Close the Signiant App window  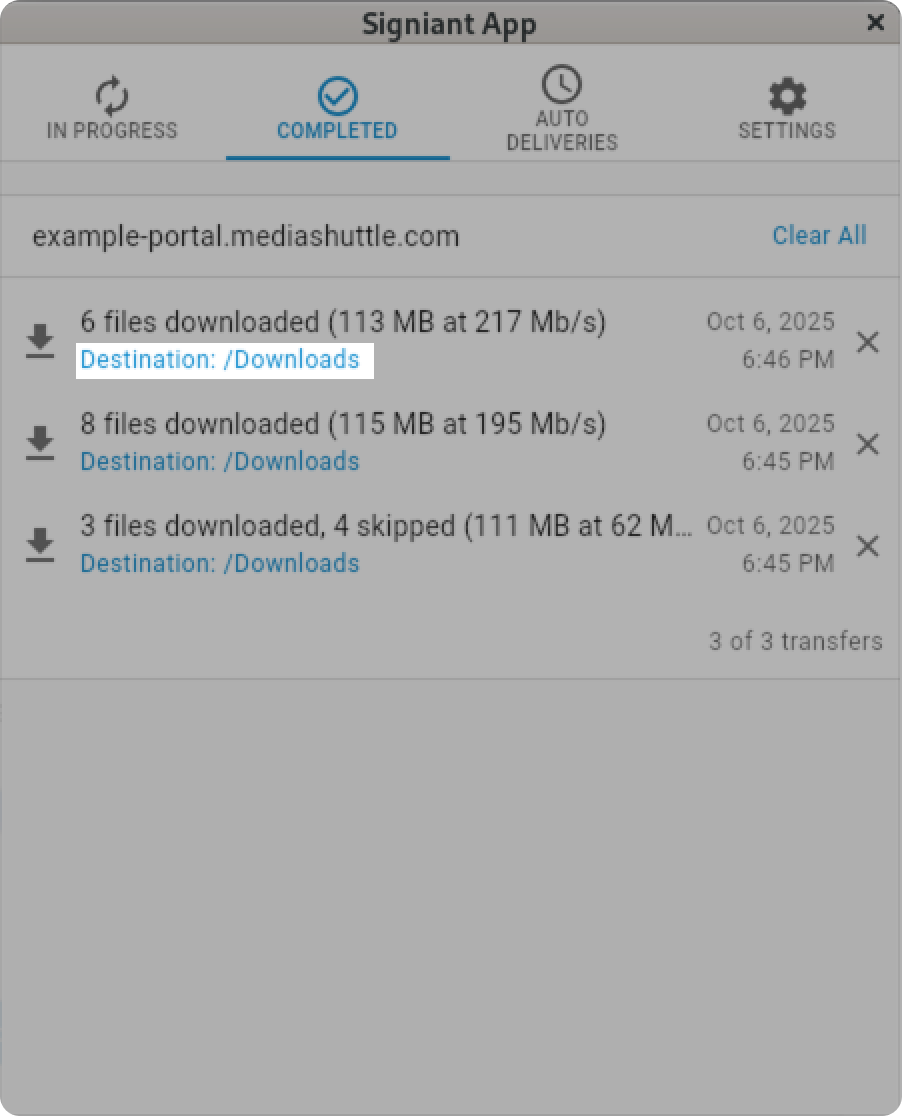tap(875, 22)
